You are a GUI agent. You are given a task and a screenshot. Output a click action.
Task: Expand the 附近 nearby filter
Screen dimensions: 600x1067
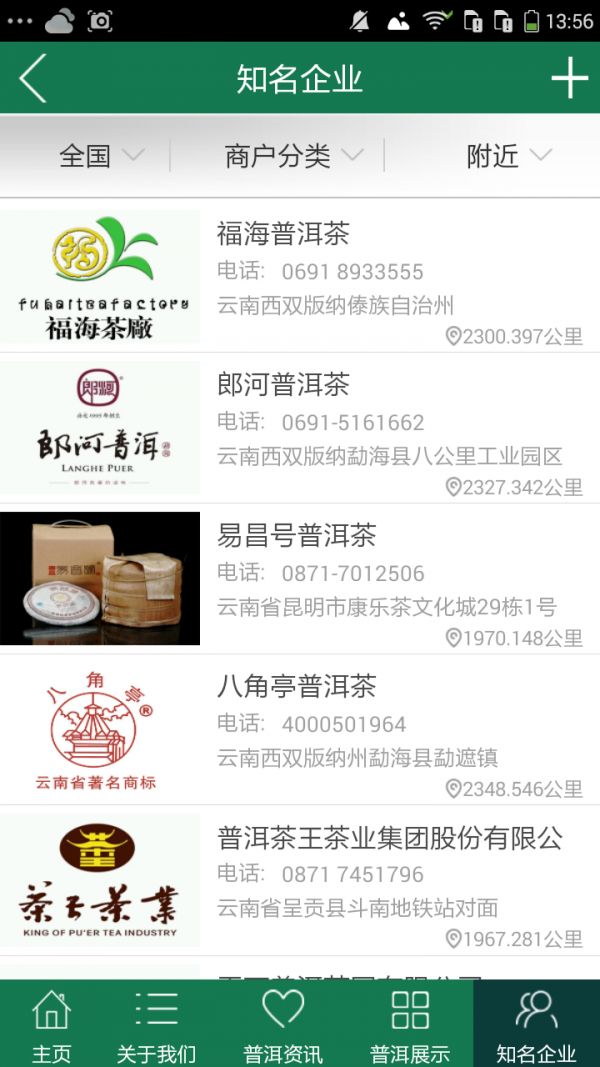(509, 156)
